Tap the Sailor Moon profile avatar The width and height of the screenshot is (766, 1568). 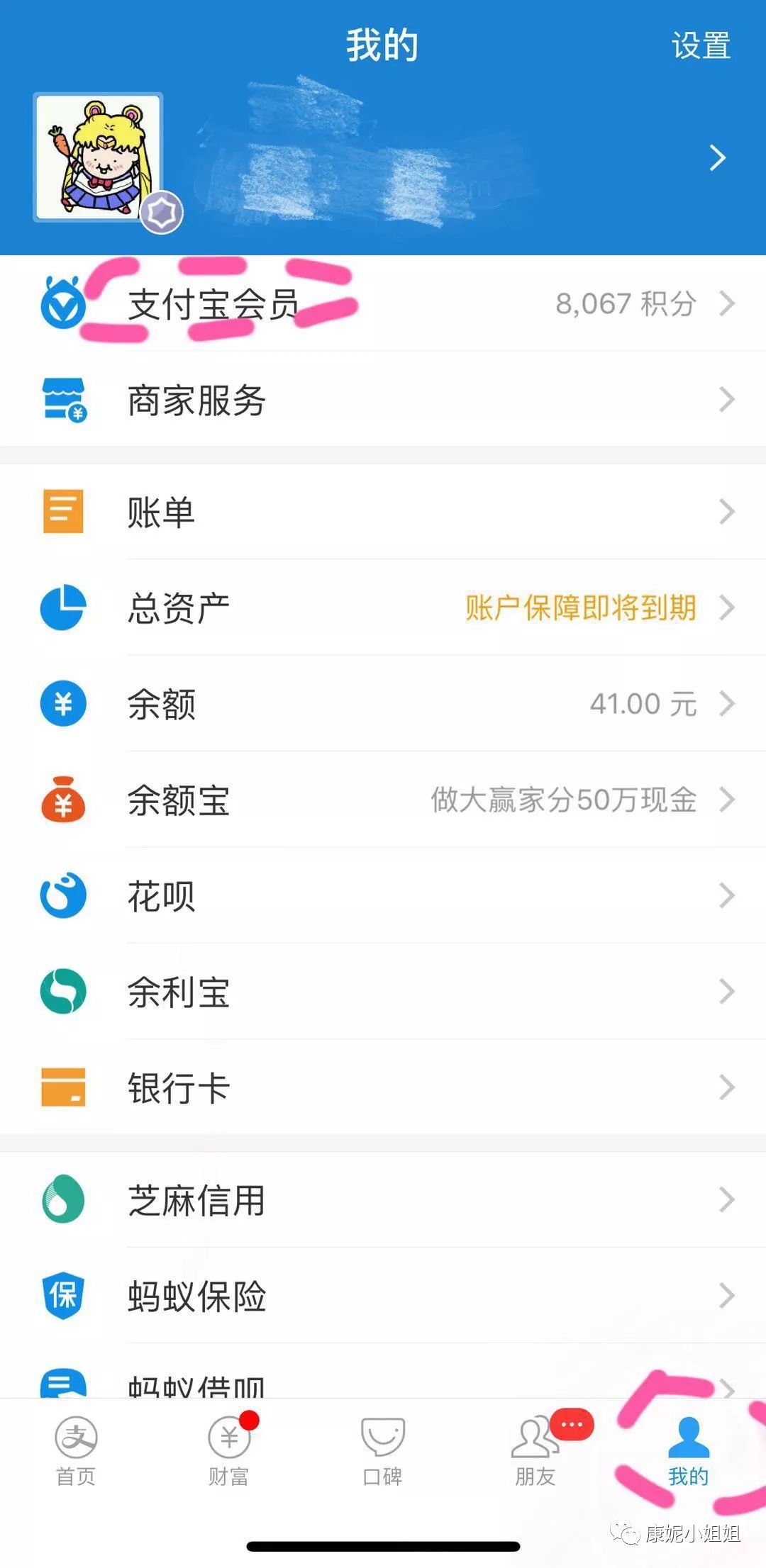[99, 157]
